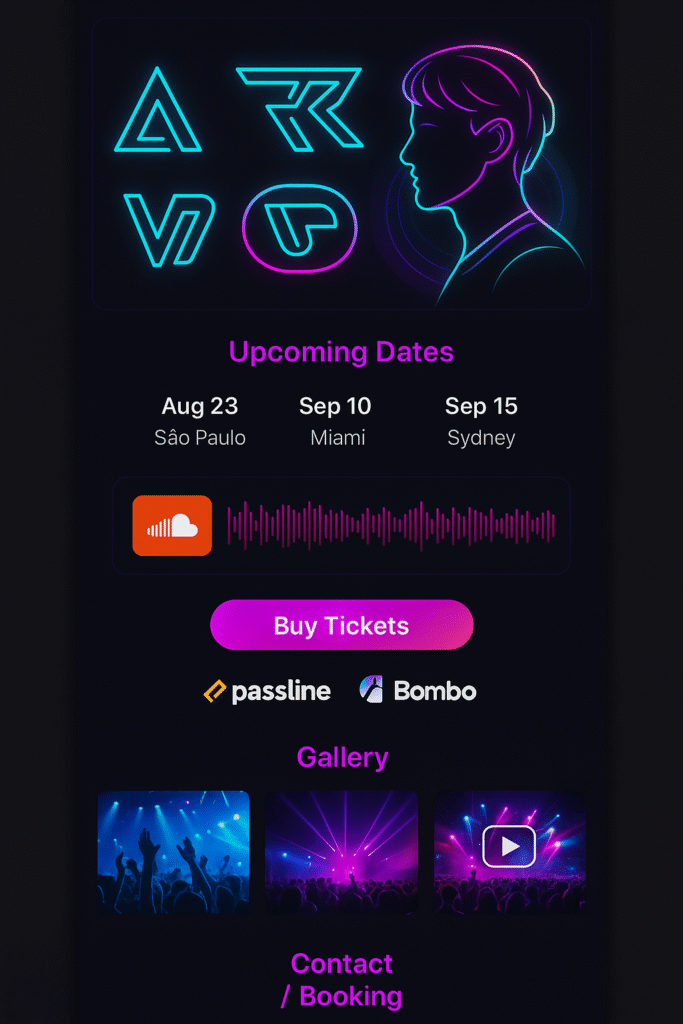Seek within the SoundCloud waveform
The width and height of the screenshot is (683, 1024).
[x=391, y=526]
